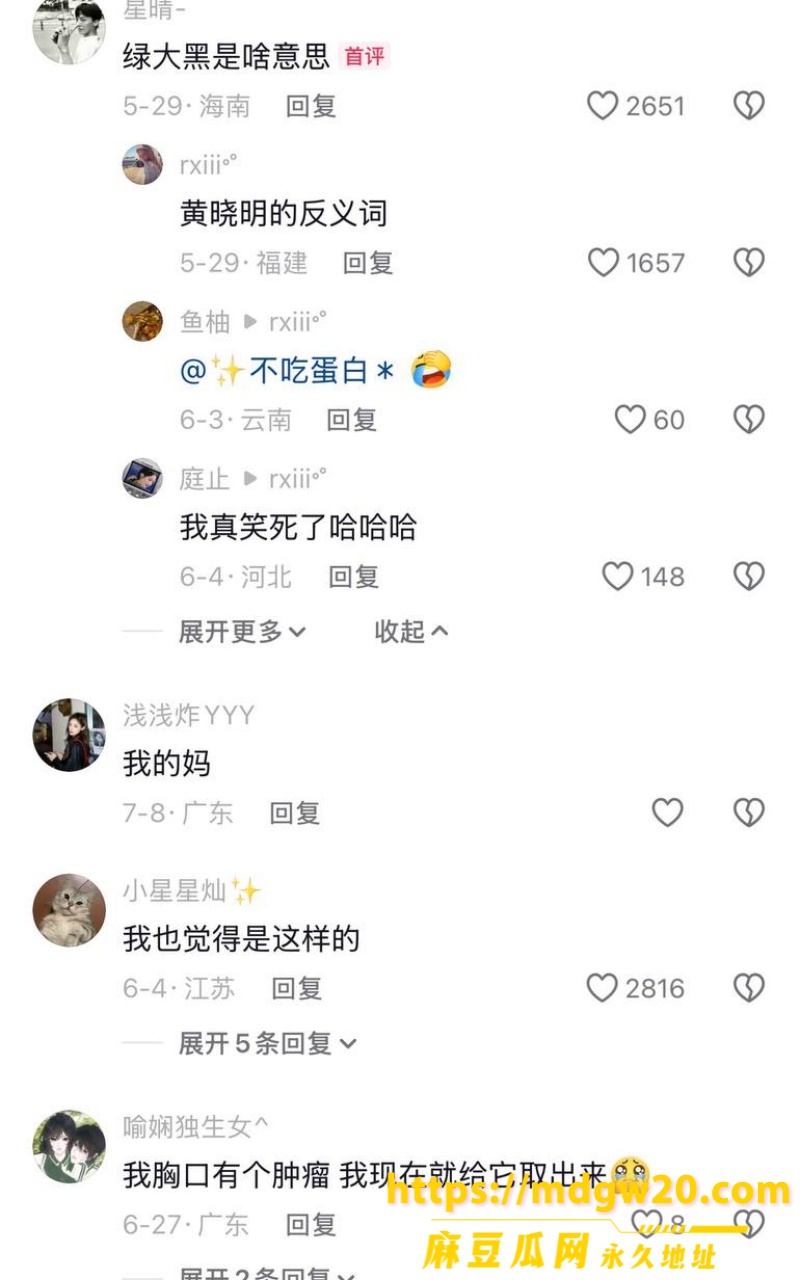Reply to 浅浅炸YYY's comment from 广东
800x1280 pixels.
point(295,813)
